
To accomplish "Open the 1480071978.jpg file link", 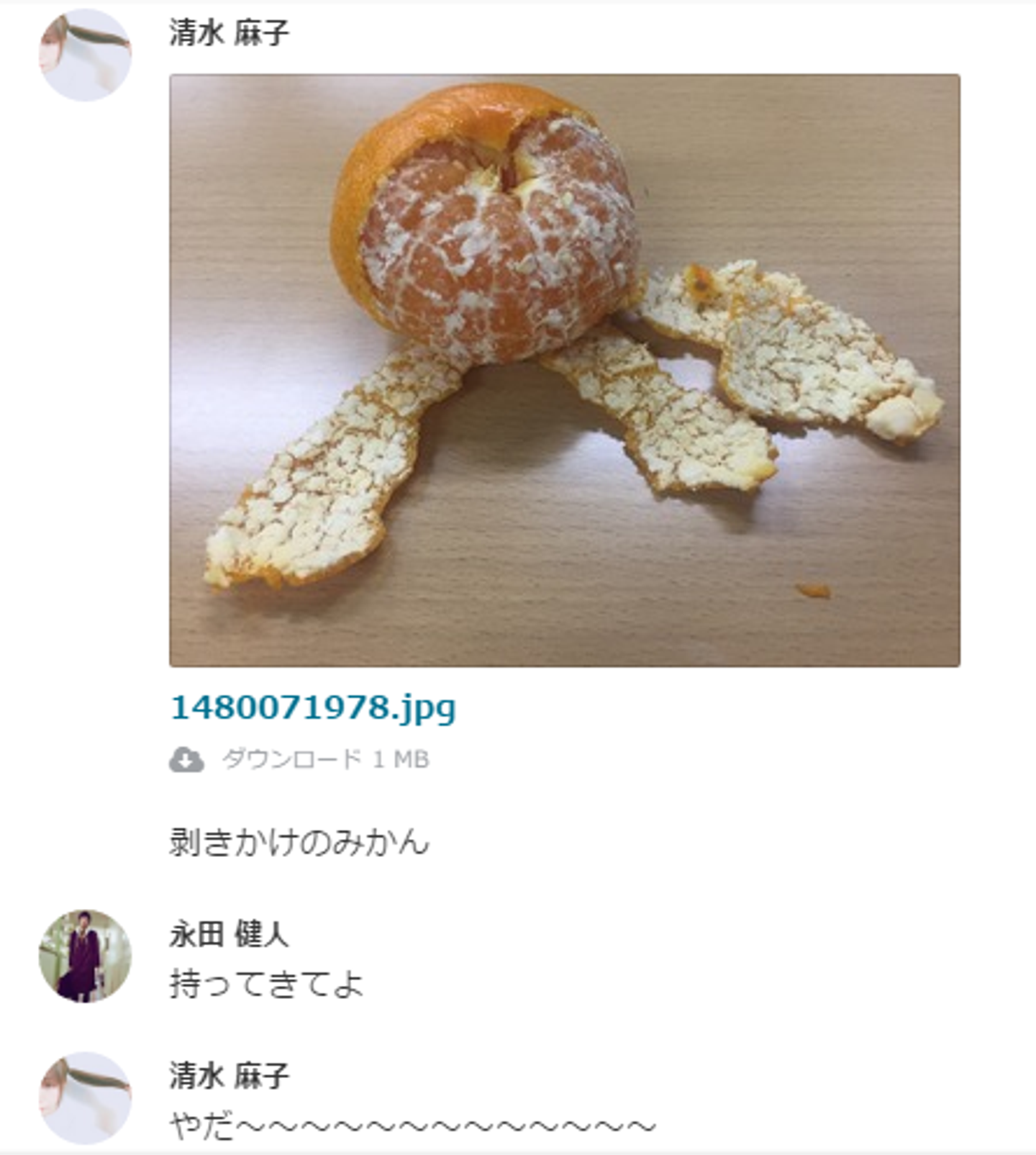I will pos(313,707).
